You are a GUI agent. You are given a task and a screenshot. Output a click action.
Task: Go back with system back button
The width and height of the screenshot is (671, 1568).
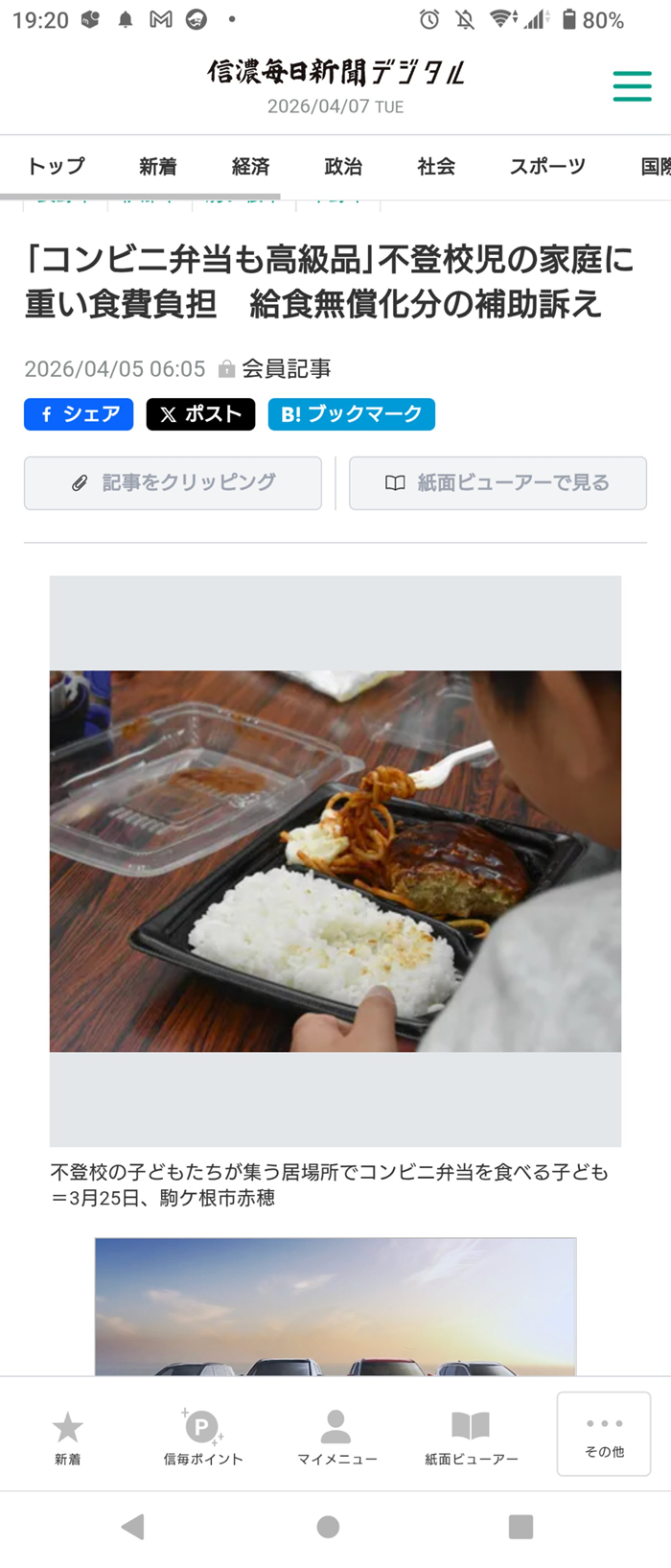(x=133, y=1527)
